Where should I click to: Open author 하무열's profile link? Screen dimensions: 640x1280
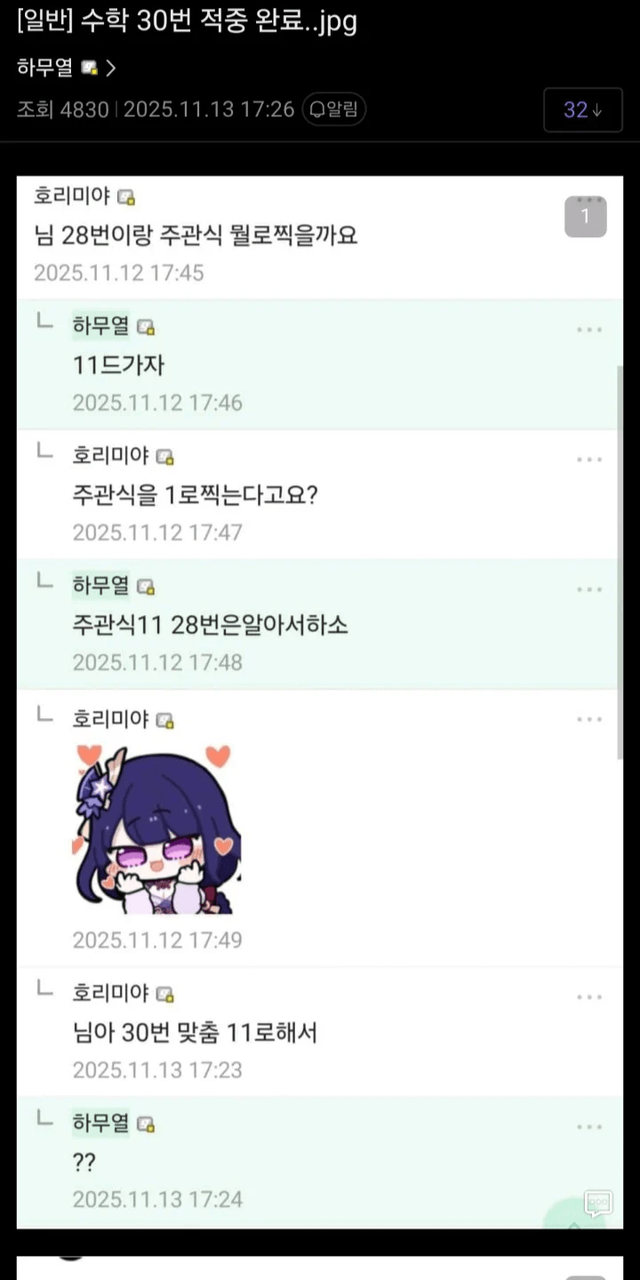66,68
